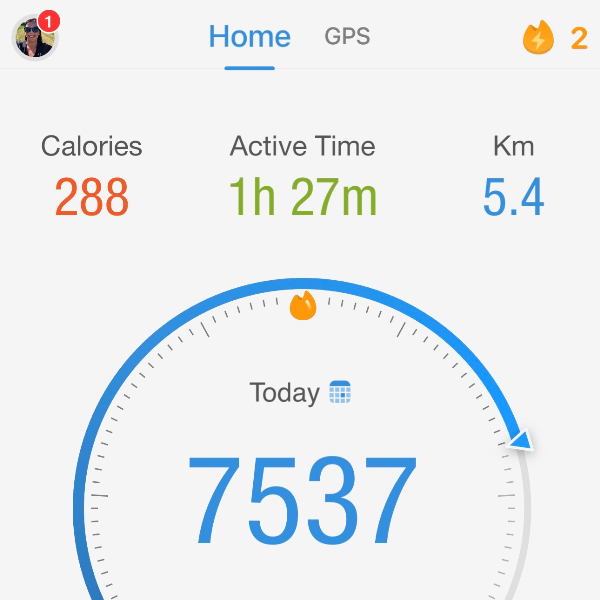Open the flame streak counter
The width and height of the screenshot is (600, 600).
[554, 39]
